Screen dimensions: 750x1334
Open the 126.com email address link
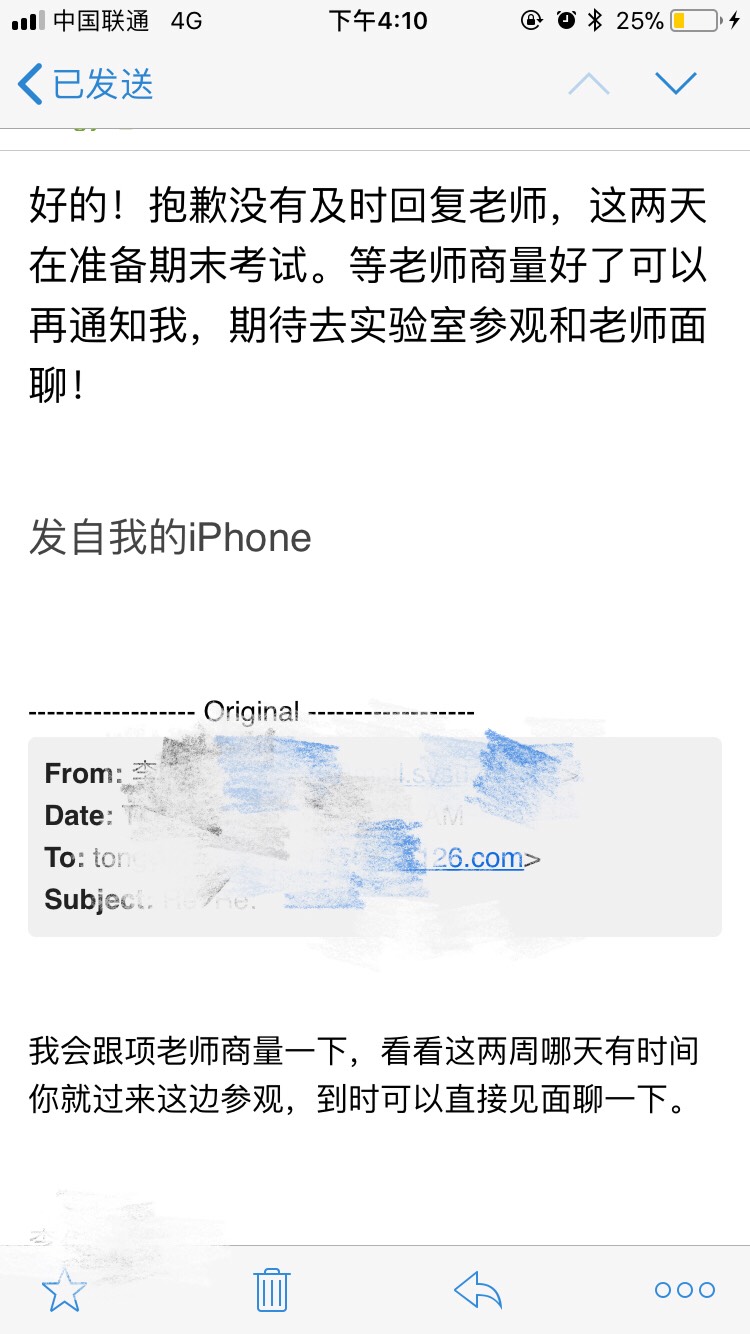pos(478,858)
